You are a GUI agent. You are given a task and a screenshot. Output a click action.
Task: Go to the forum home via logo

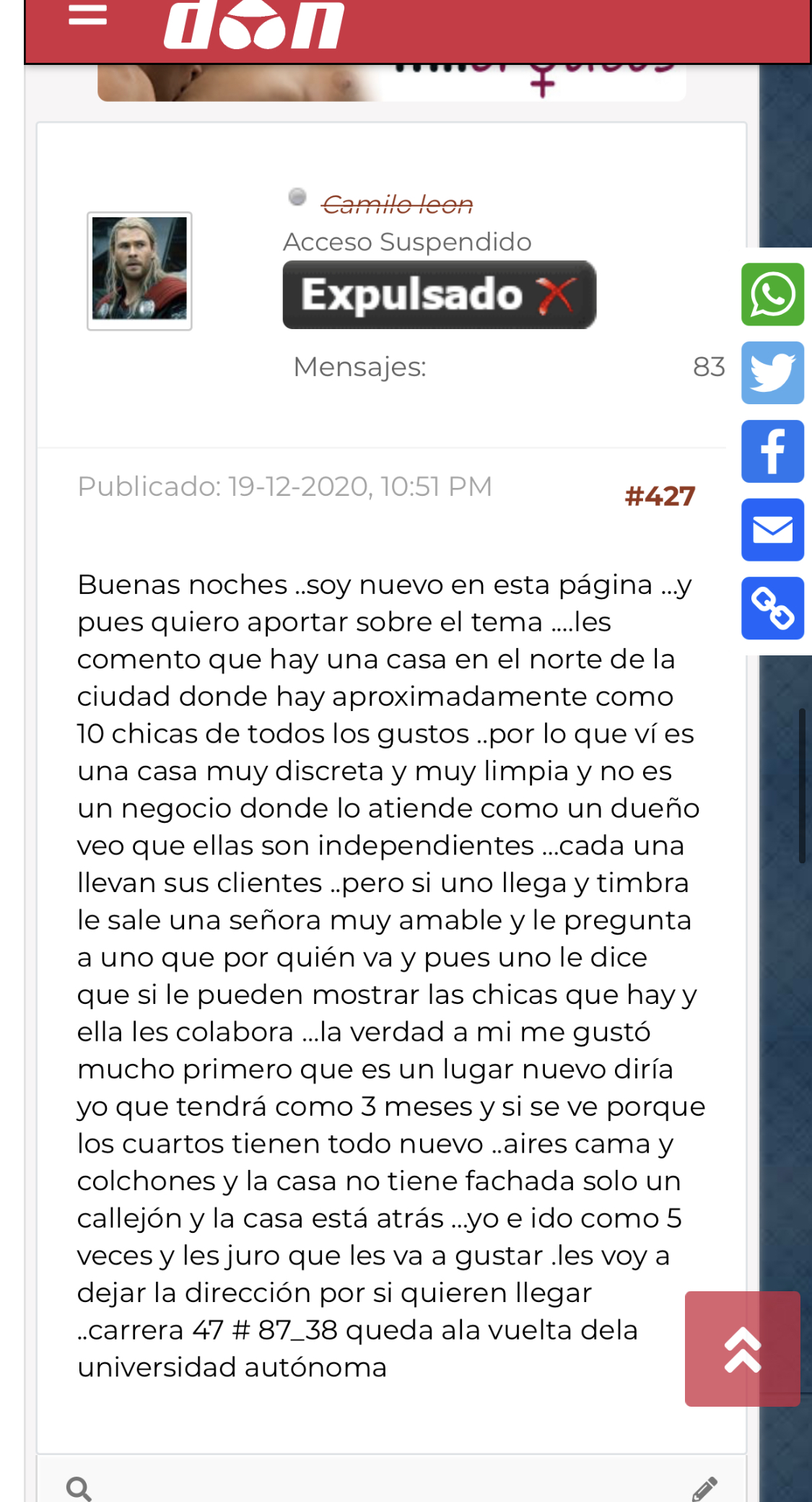(254, 25)
